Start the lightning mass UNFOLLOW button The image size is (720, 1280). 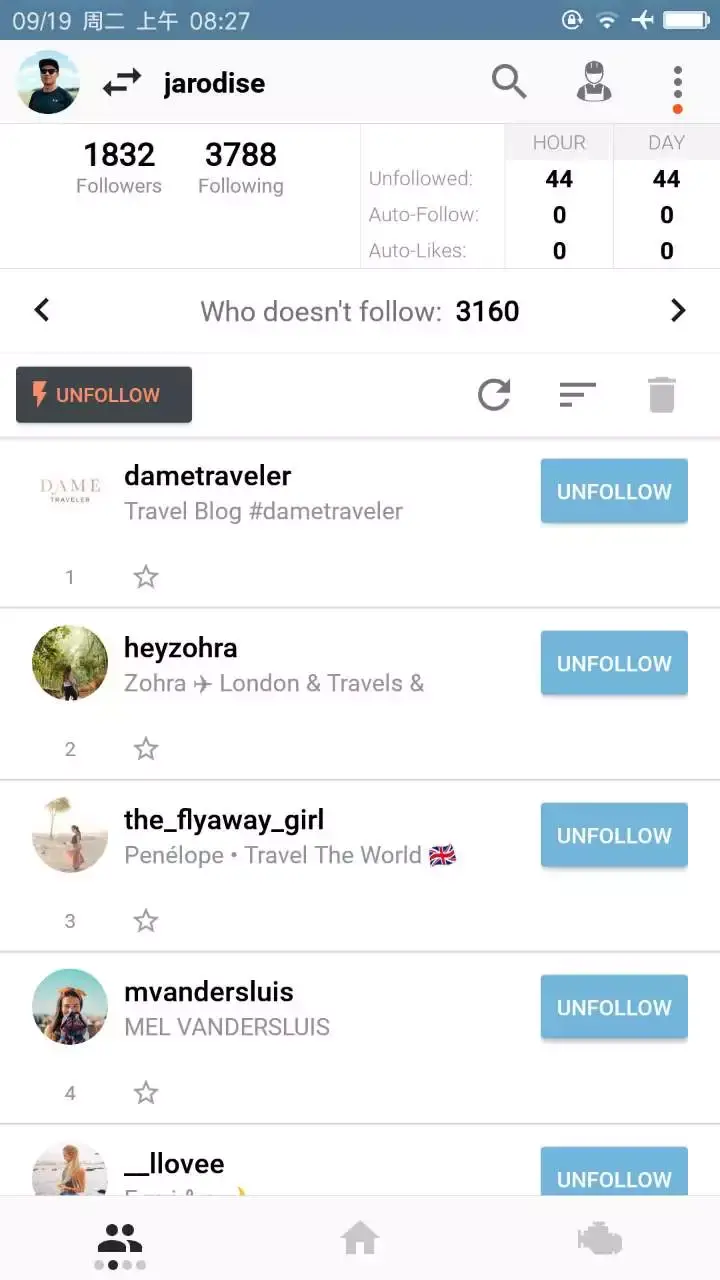tap(104, 395)
